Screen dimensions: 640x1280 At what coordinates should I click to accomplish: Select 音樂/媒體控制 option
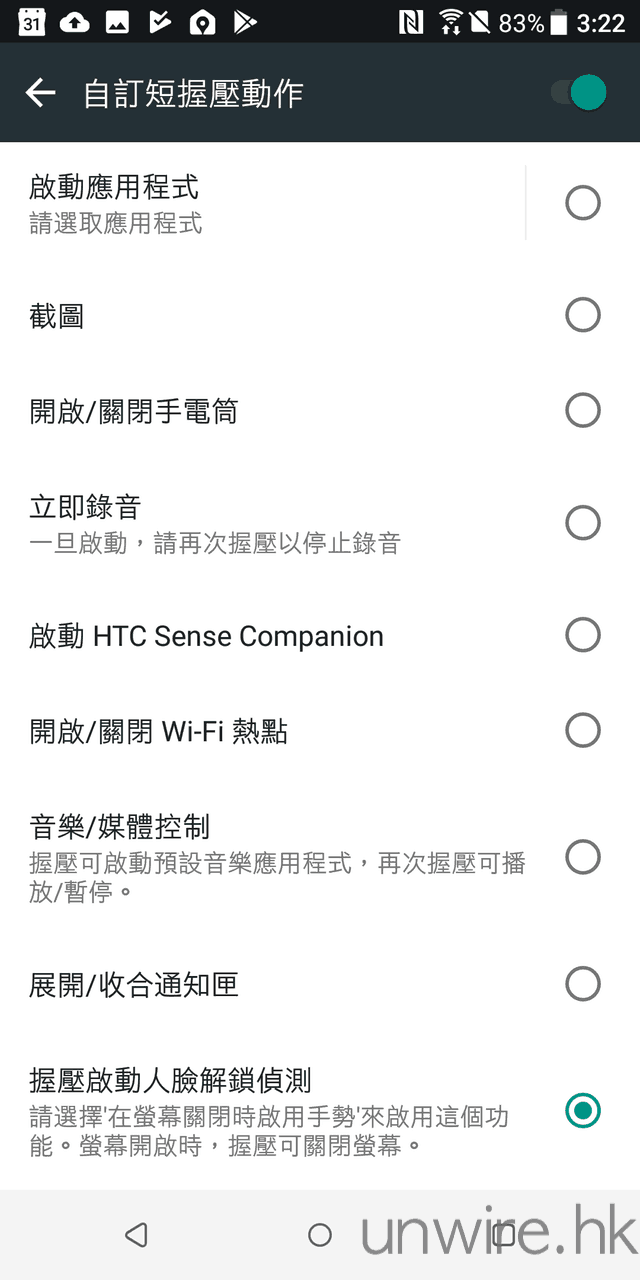[x=582, y=857]
